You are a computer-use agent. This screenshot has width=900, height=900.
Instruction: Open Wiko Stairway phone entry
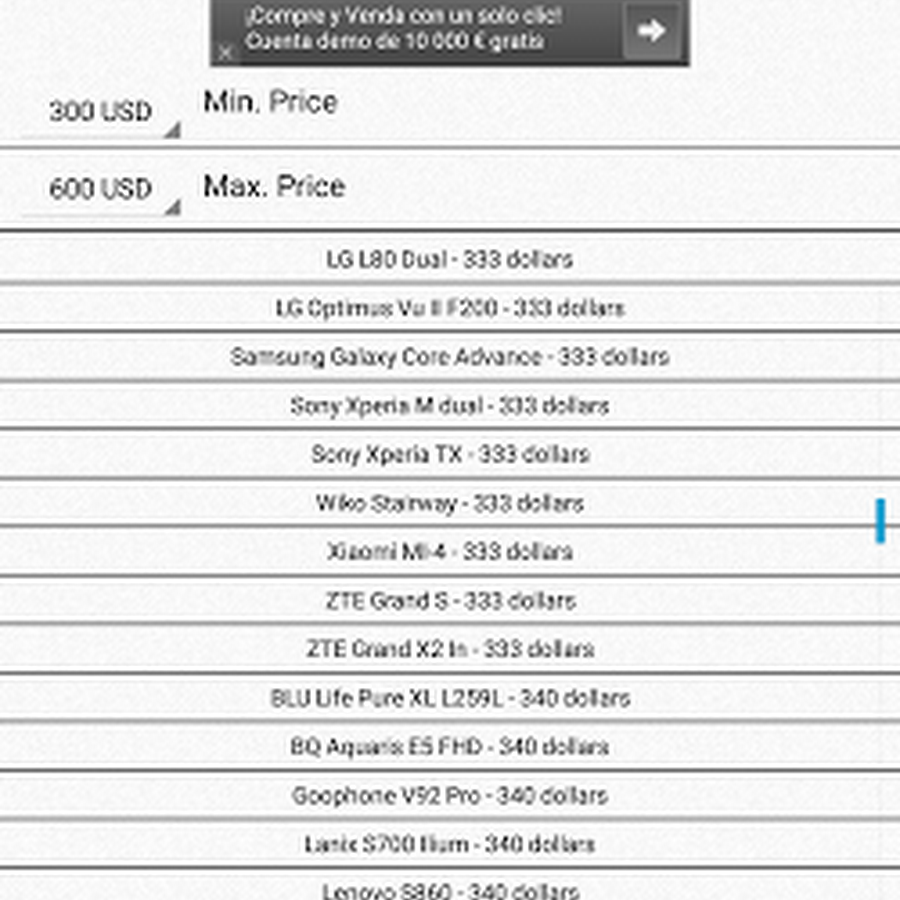click(x=449, y=503)
